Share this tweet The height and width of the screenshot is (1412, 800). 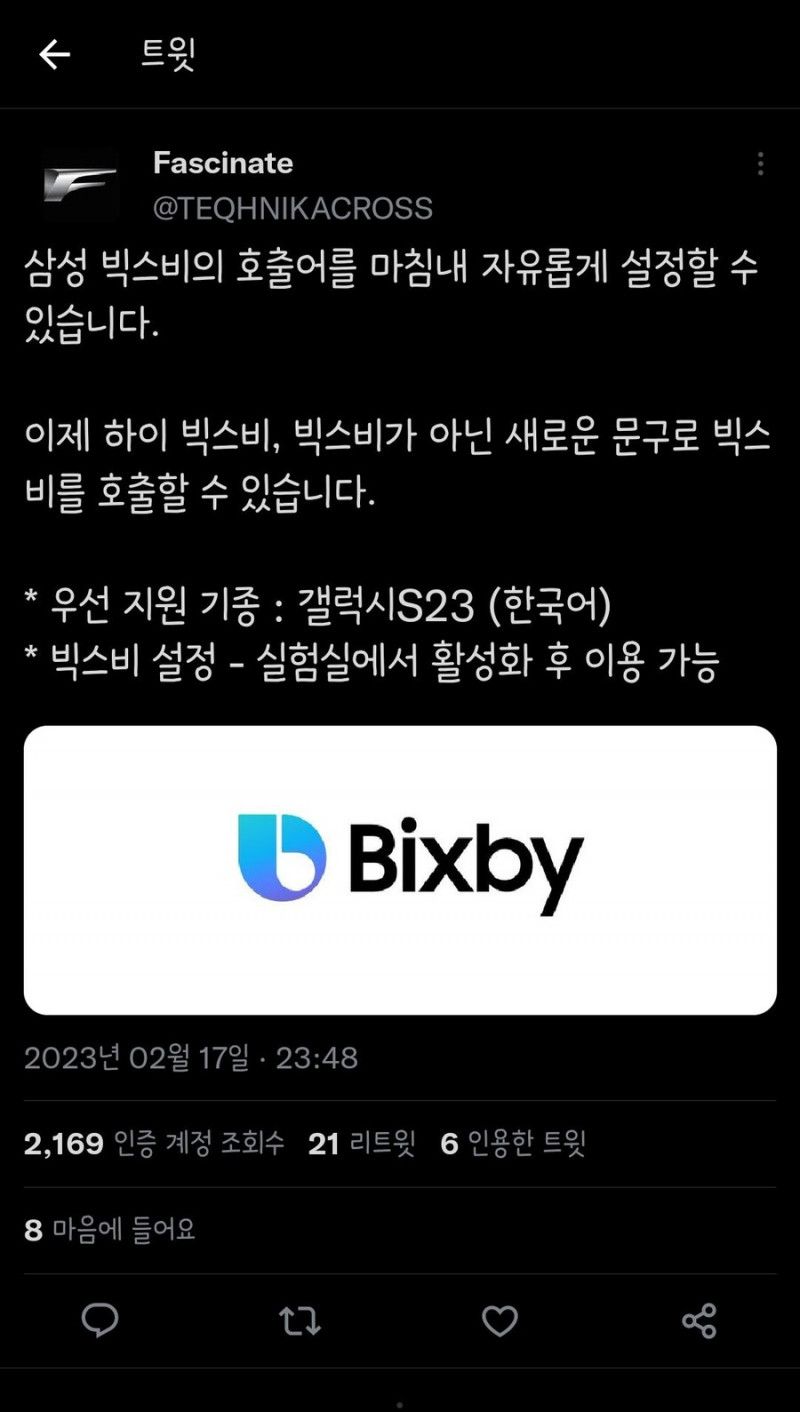pyautogui.click(x=699, y=1320)
